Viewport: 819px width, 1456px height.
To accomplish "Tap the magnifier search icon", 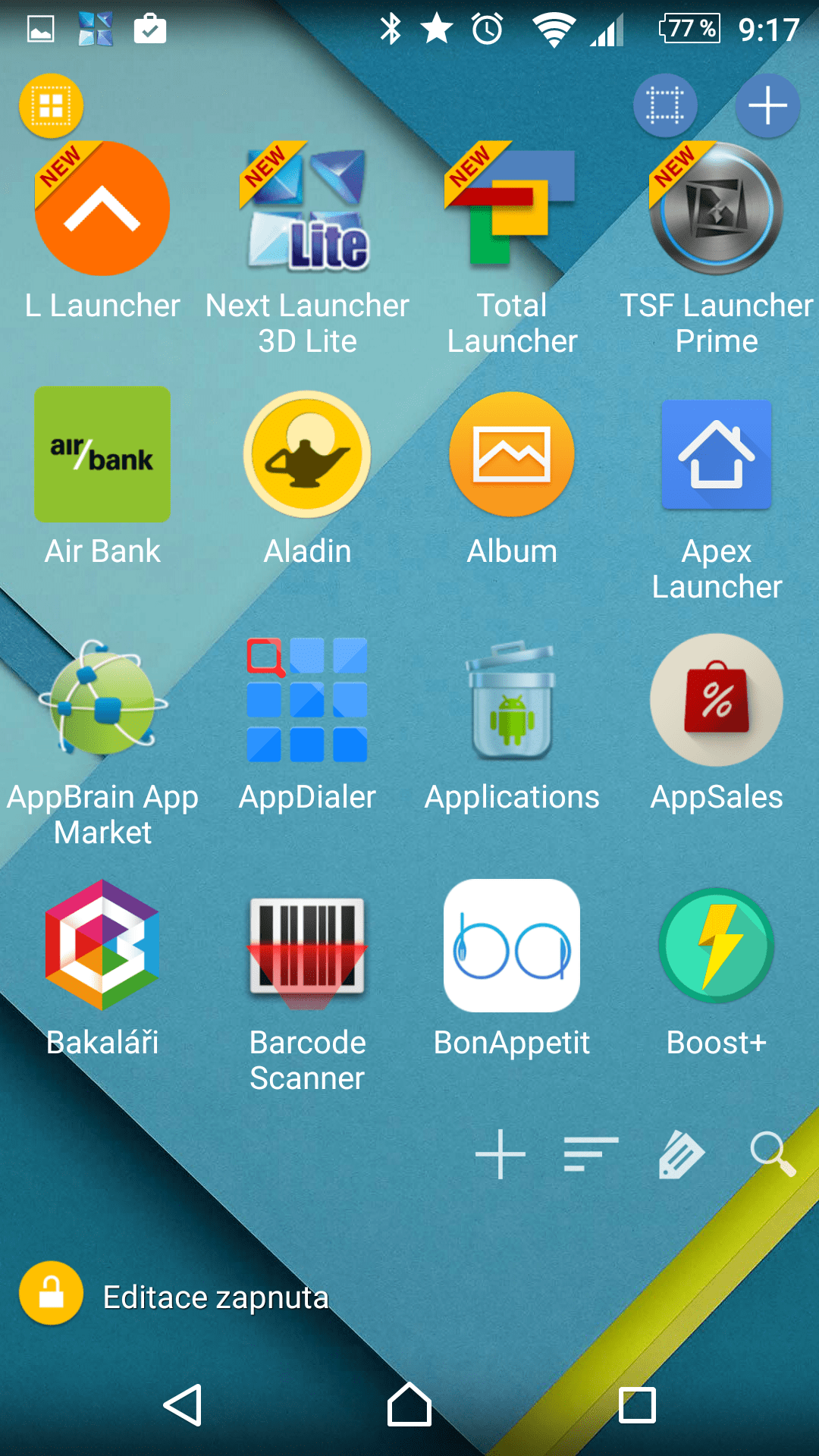I will (x=773, y=1154).
